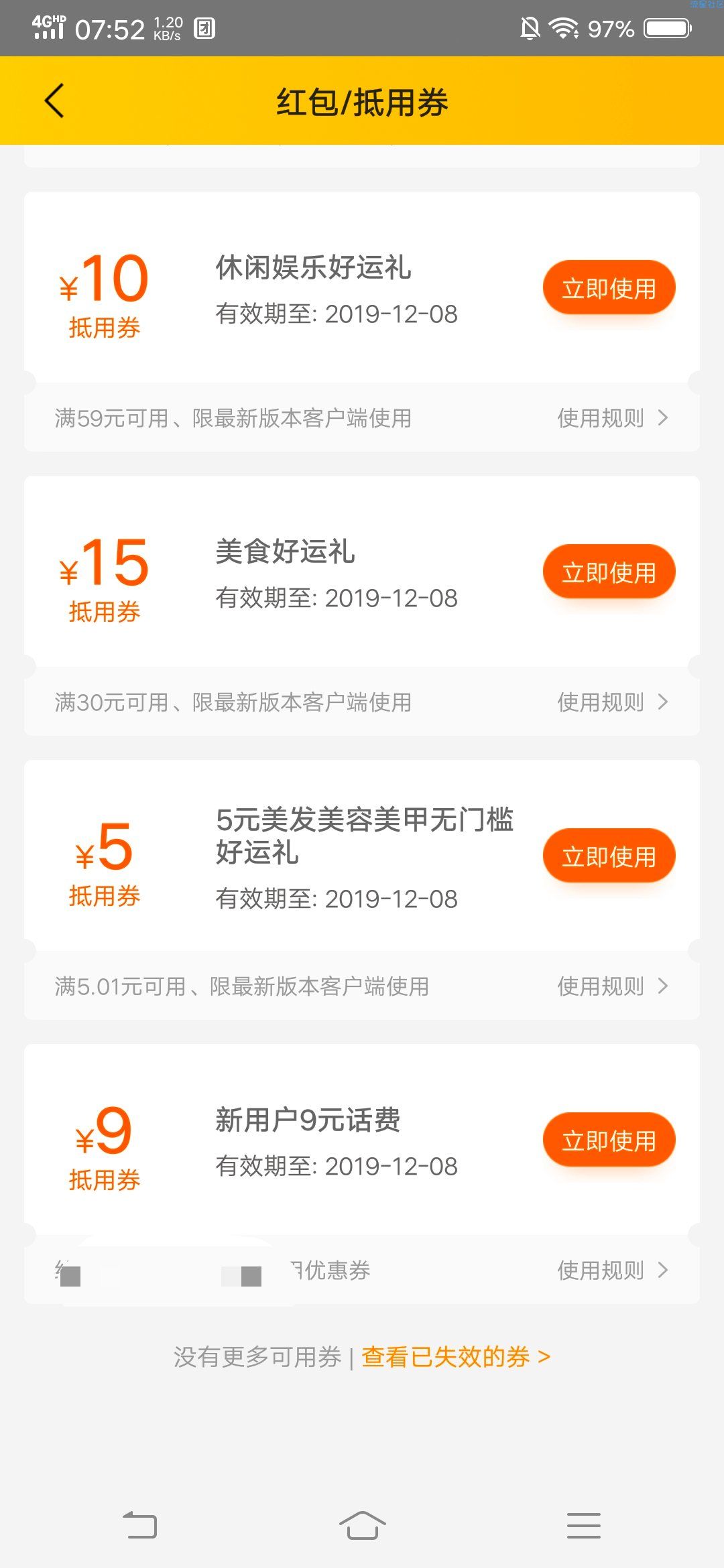The image size is (724, 1568).
Task: Tap the system home button
Action: tap(362, 1526)
